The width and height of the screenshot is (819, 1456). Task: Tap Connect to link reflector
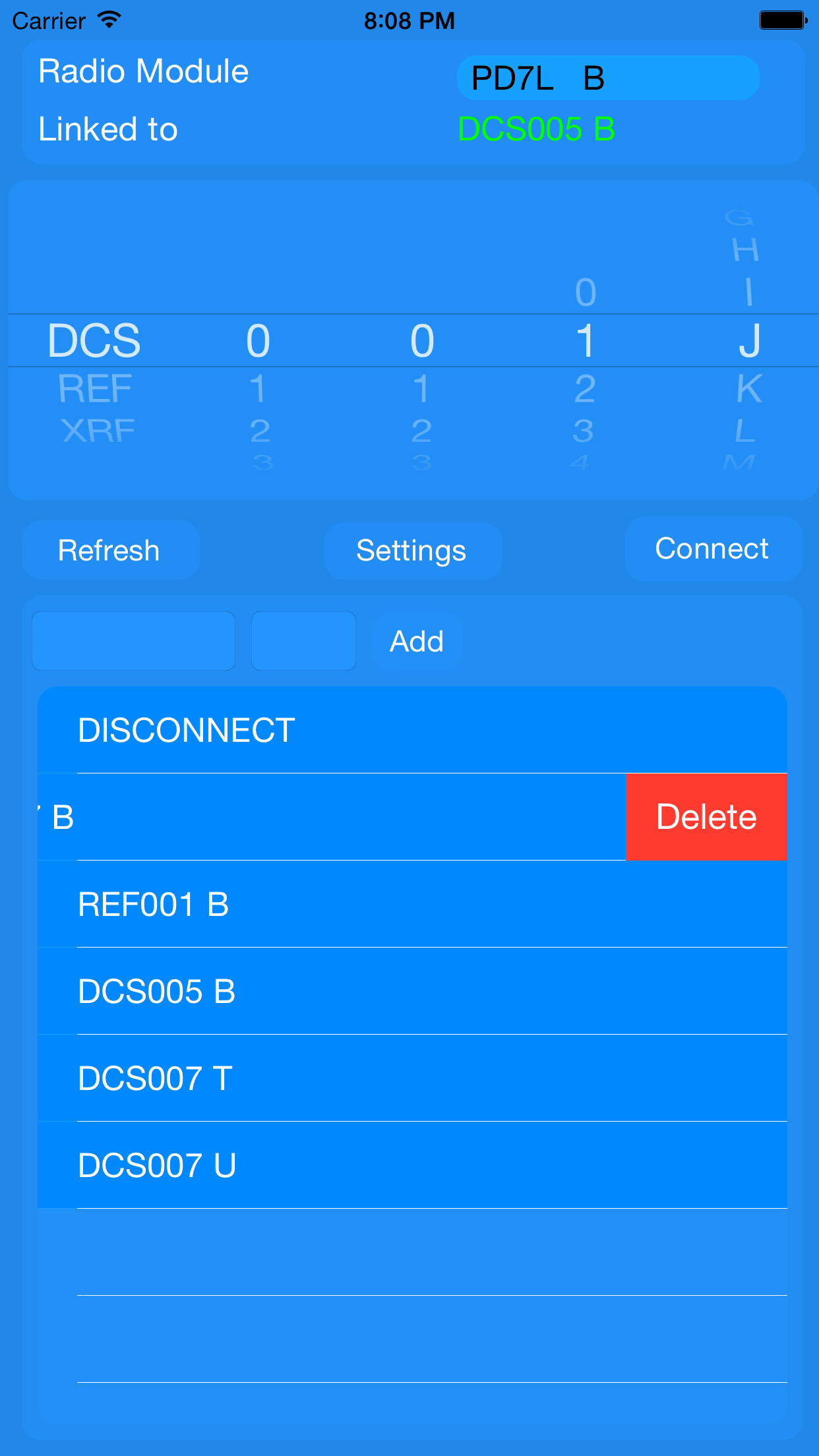coord(712,549)
